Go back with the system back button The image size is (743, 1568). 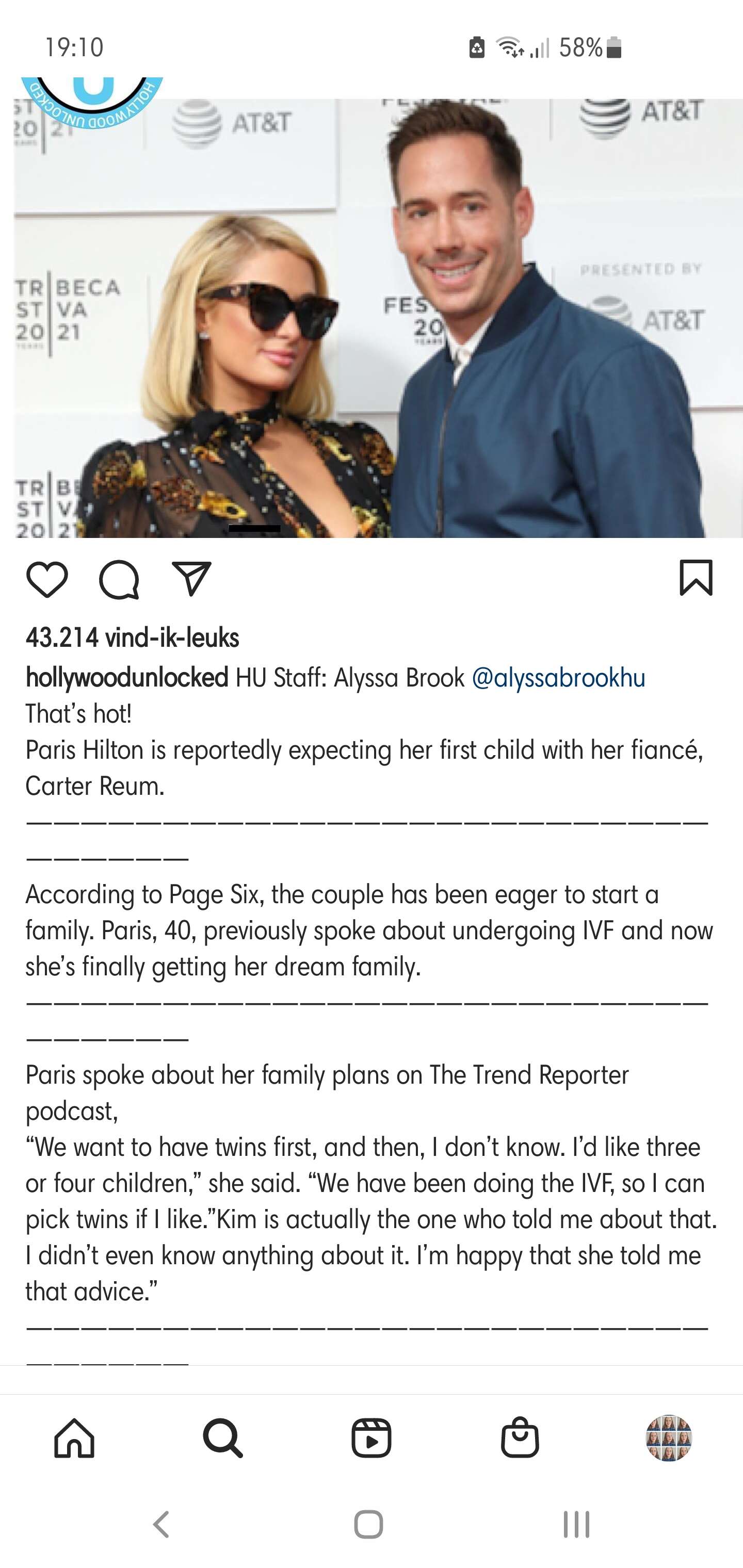161,1524
